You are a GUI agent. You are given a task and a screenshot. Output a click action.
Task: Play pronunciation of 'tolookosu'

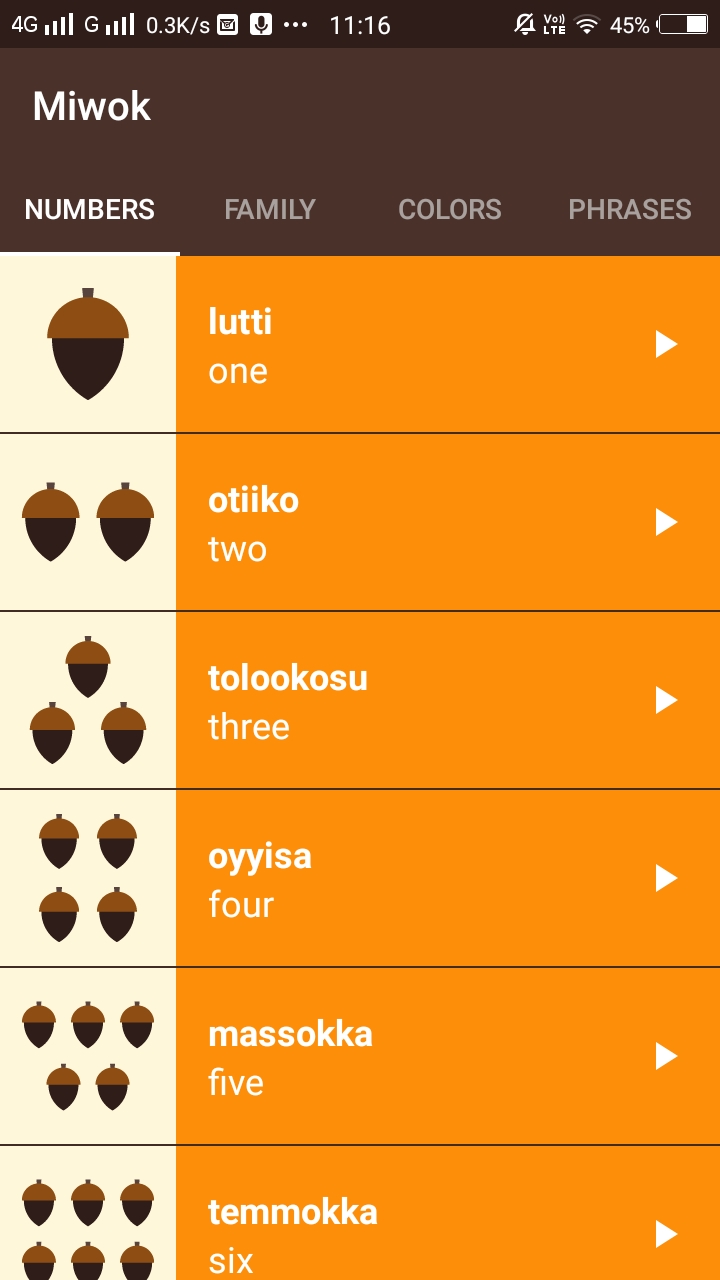click(x=665, y=699)
